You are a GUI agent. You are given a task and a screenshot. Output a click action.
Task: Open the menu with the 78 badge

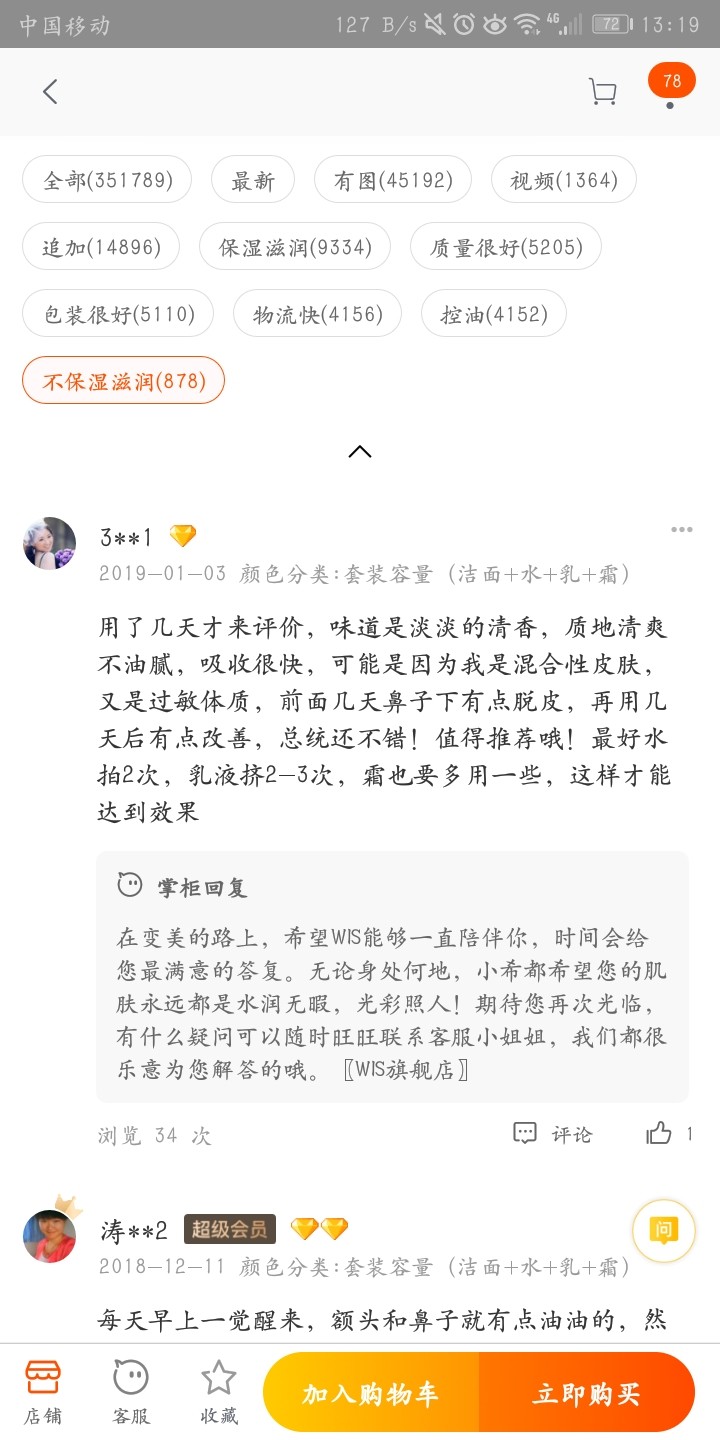point(671,86)
